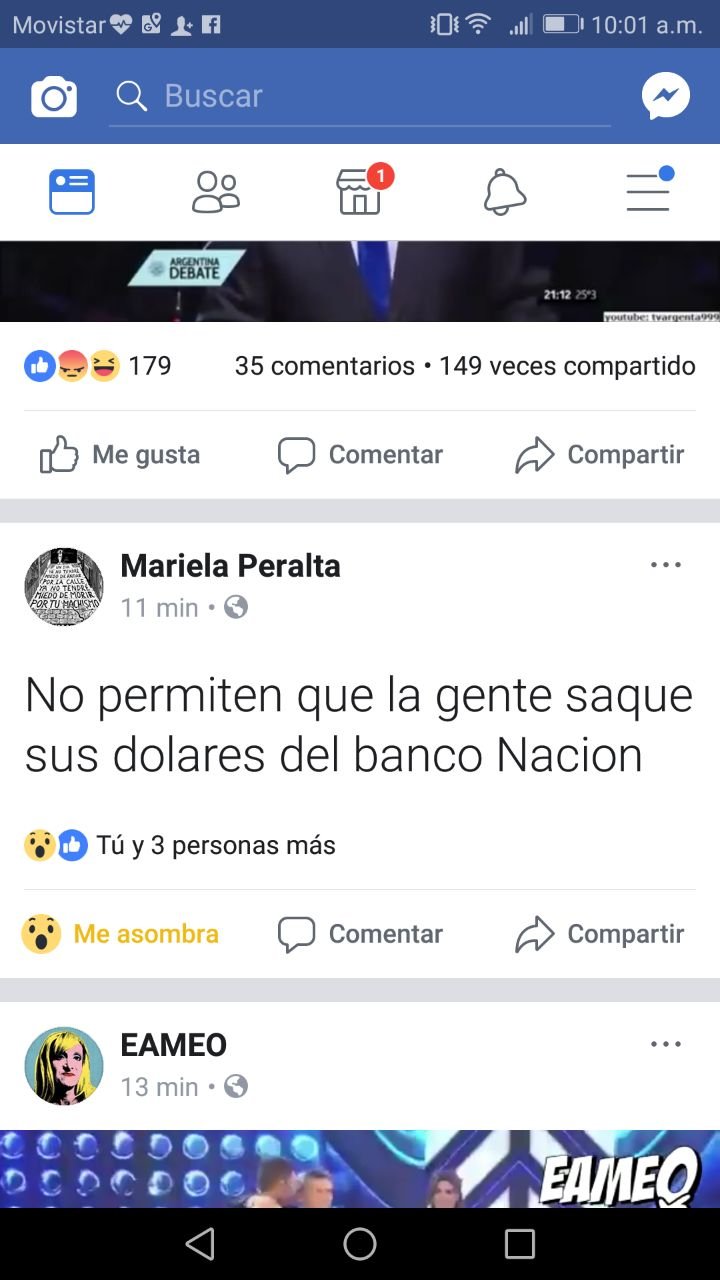Open the hamburger menu tab
Viewport: 720px width, 1280px height.
[648, 192]
